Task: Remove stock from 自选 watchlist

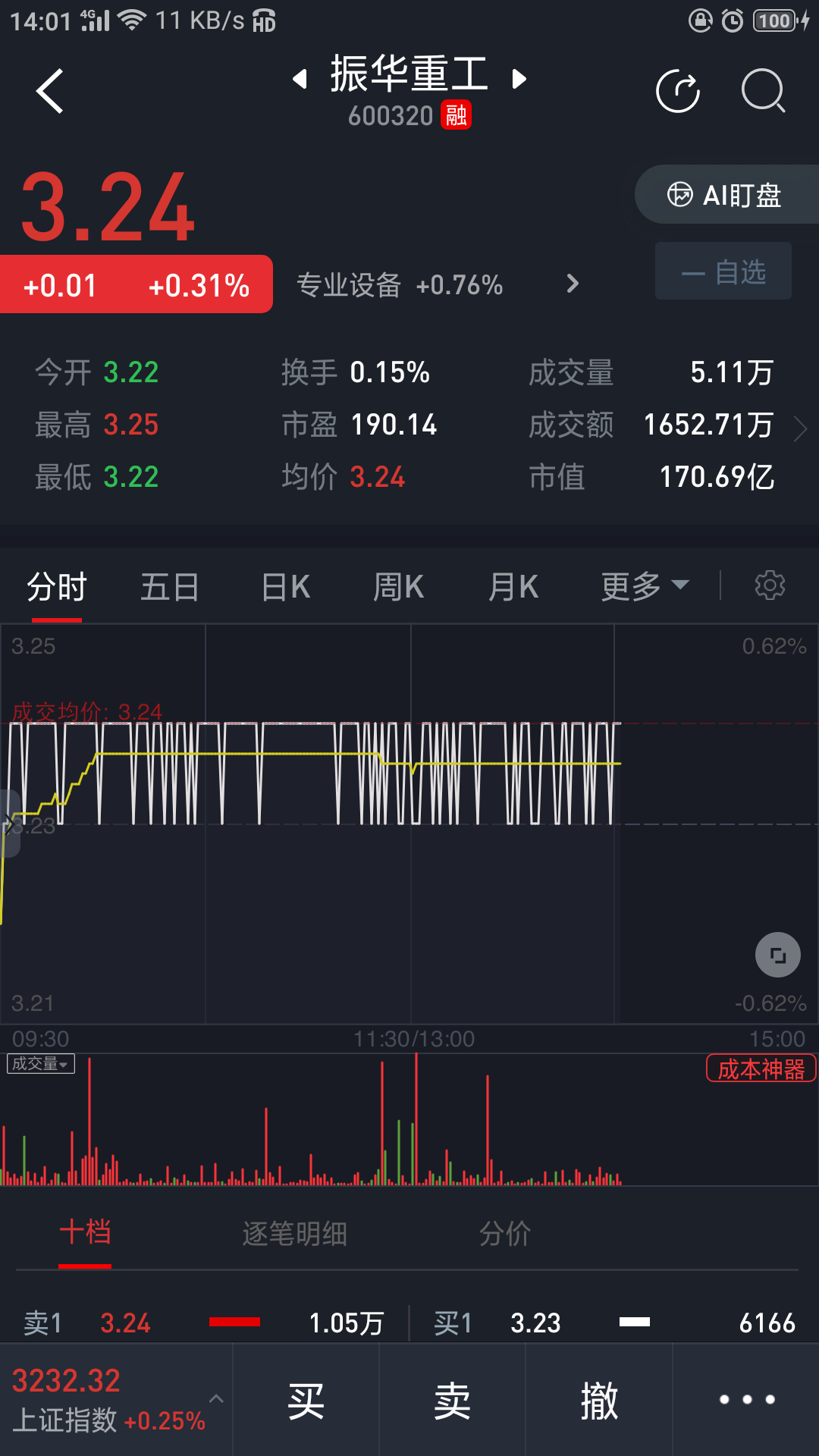Action: pos(723,271)
